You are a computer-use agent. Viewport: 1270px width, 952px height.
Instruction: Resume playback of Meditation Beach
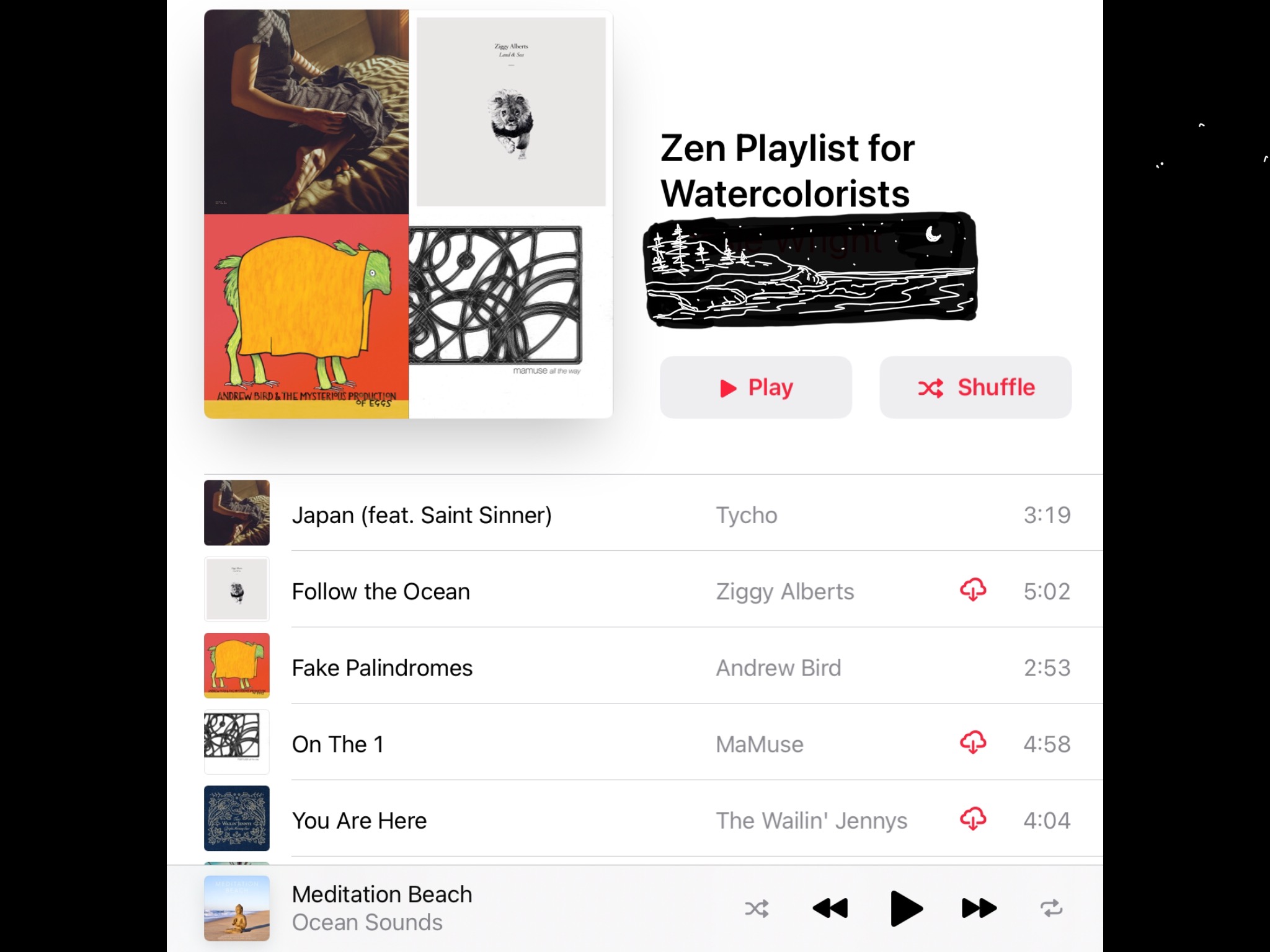click(906, 909)
